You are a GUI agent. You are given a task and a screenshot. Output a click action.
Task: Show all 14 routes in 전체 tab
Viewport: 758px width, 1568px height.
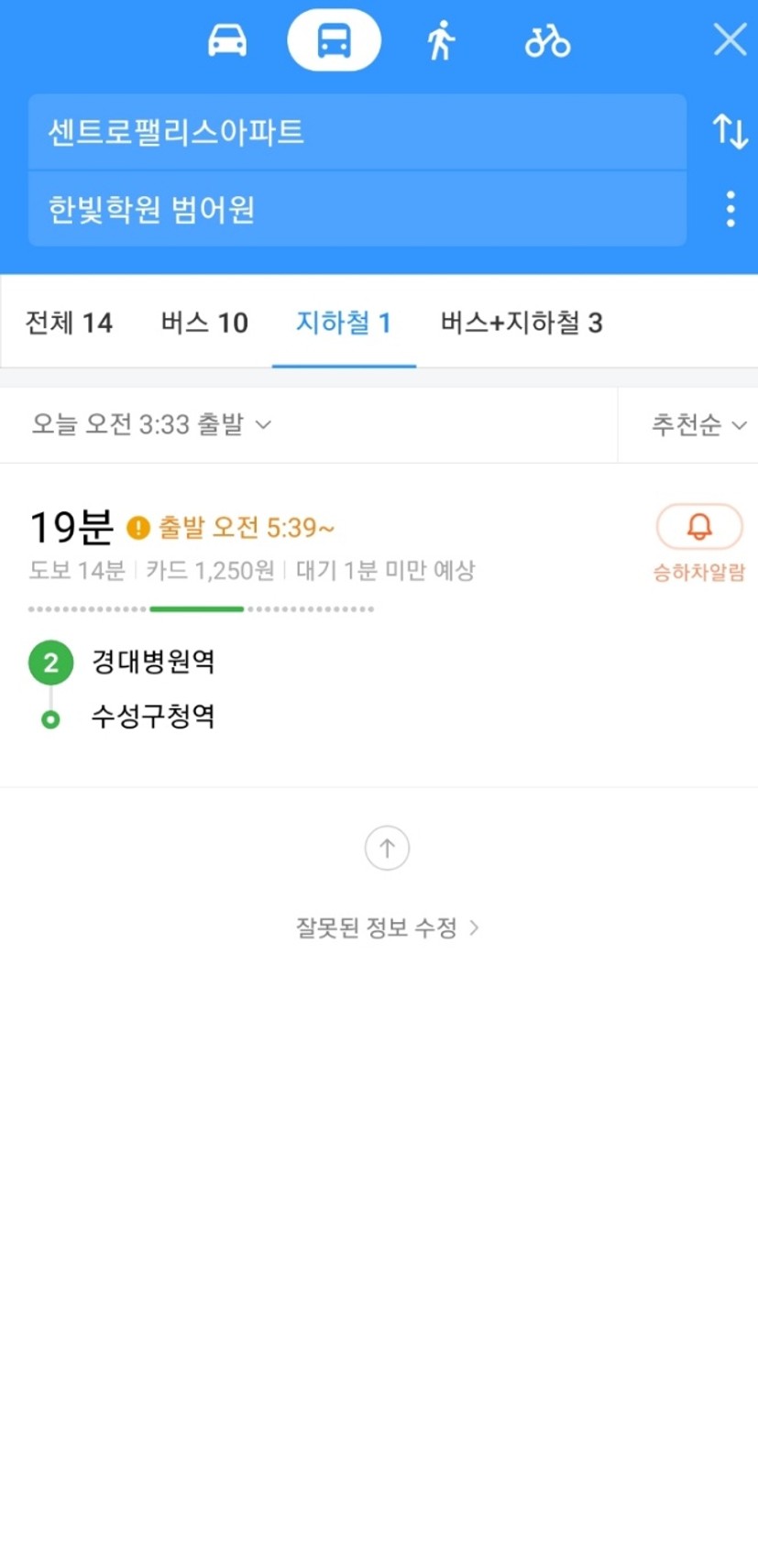69,323
